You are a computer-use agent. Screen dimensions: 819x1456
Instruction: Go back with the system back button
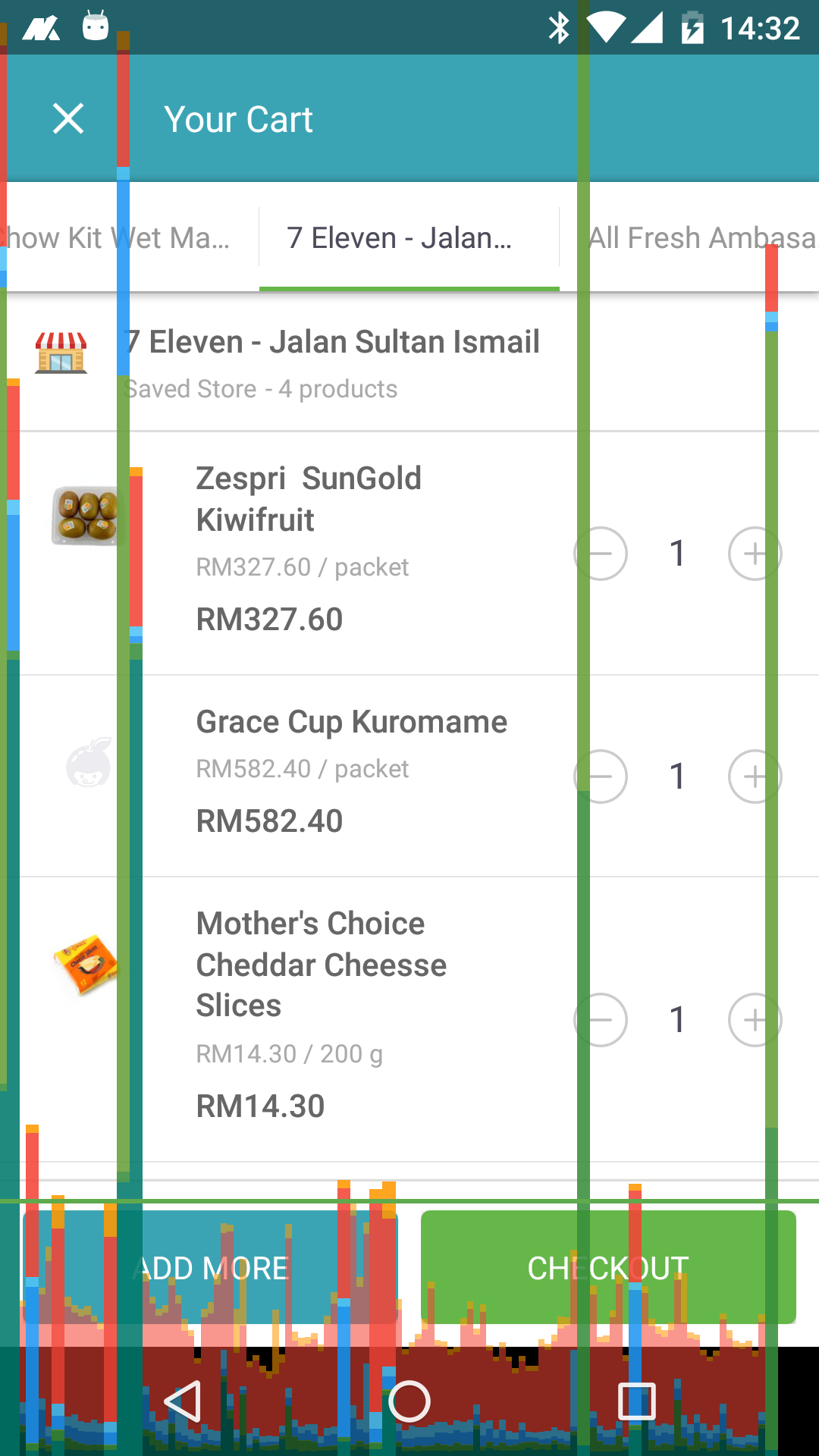(183, 1401)
